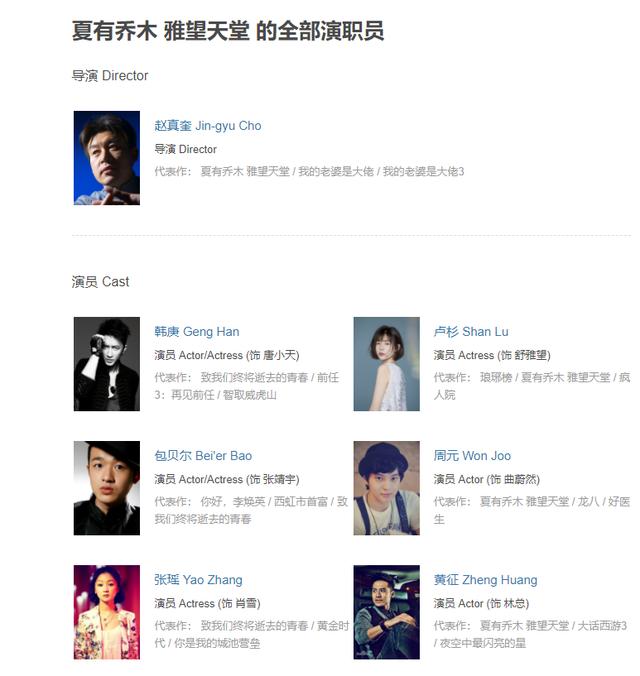This screenshot has width=640, height=676.
Task: Open Zheng Huang's profile link
Action: click(x=485, y=580)
